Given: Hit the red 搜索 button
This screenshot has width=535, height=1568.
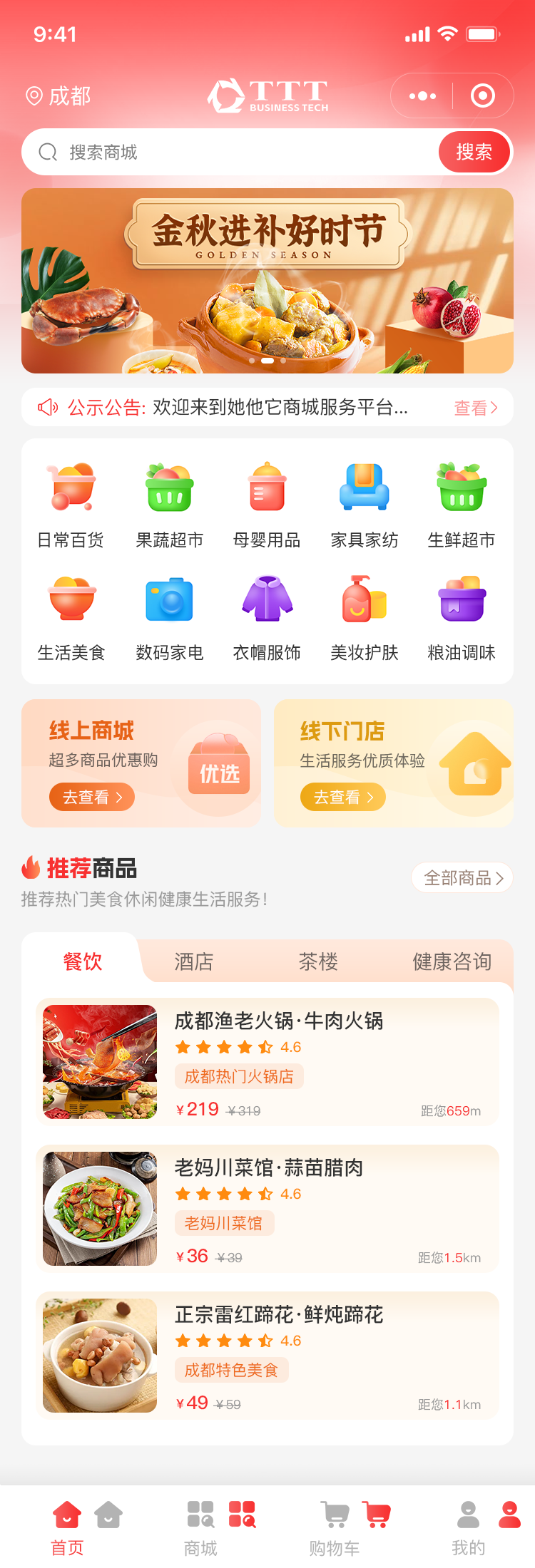Looking at the screenshot, I should (474, 152).
